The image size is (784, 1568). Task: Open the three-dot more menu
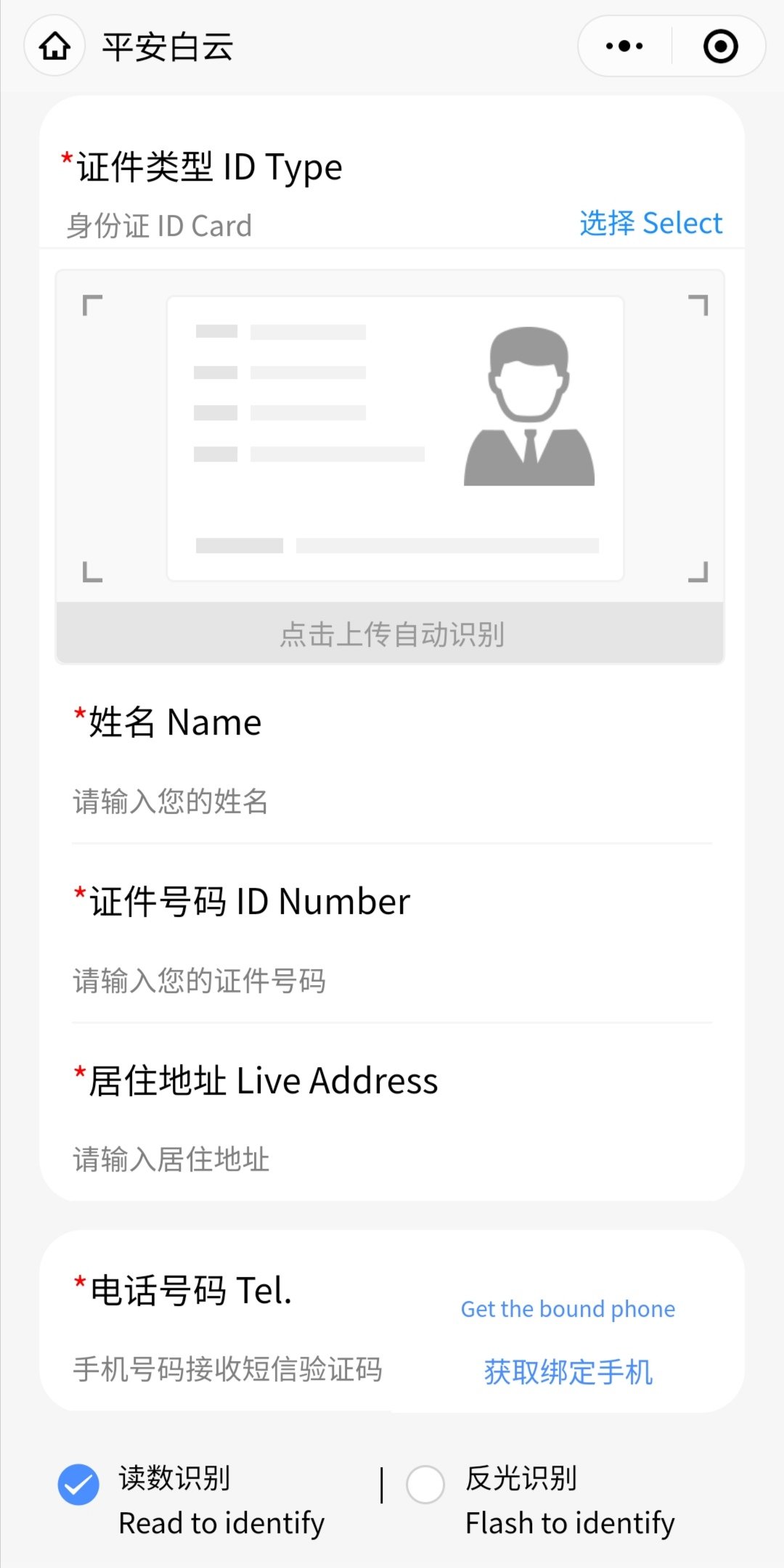624,46
